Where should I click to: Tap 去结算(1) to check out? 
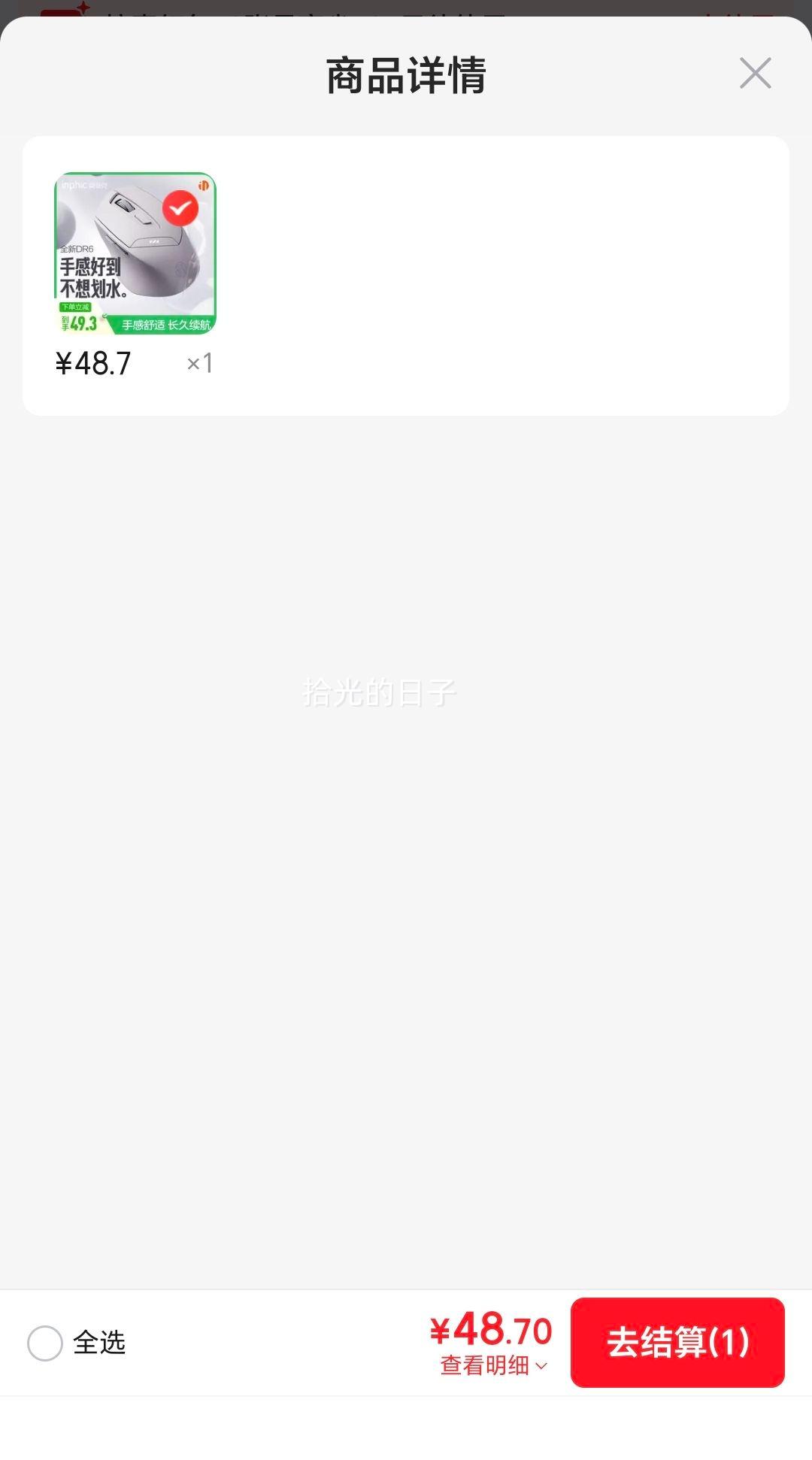coord(677,1342)
